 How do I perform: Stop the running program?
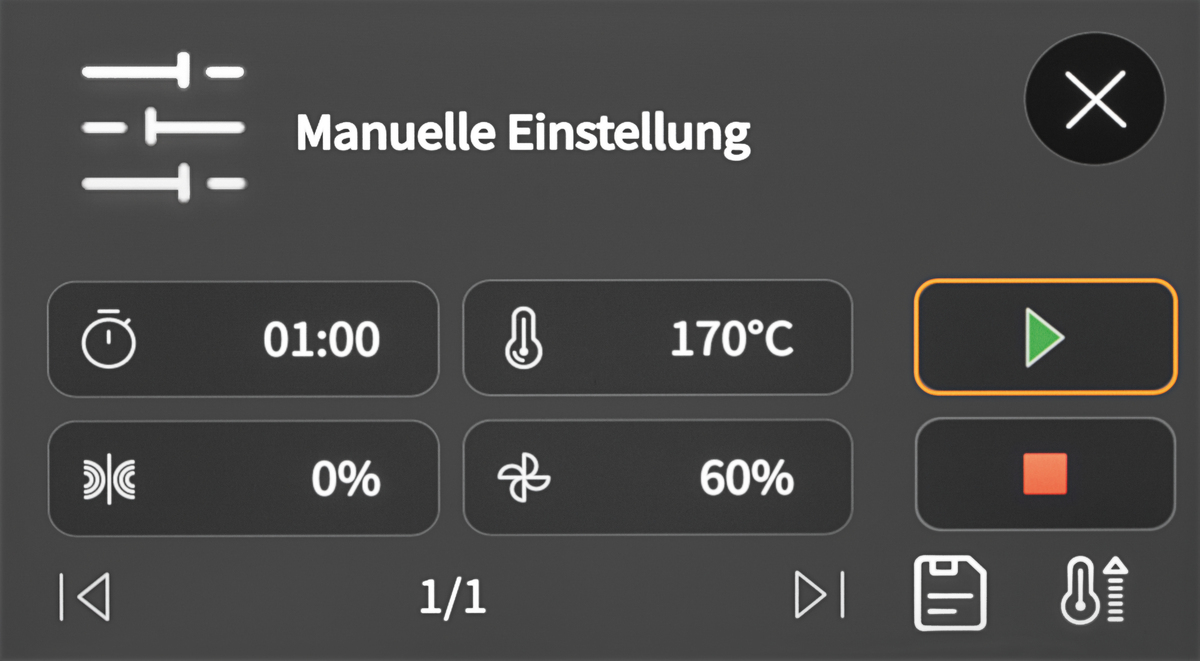(1045, 474)
